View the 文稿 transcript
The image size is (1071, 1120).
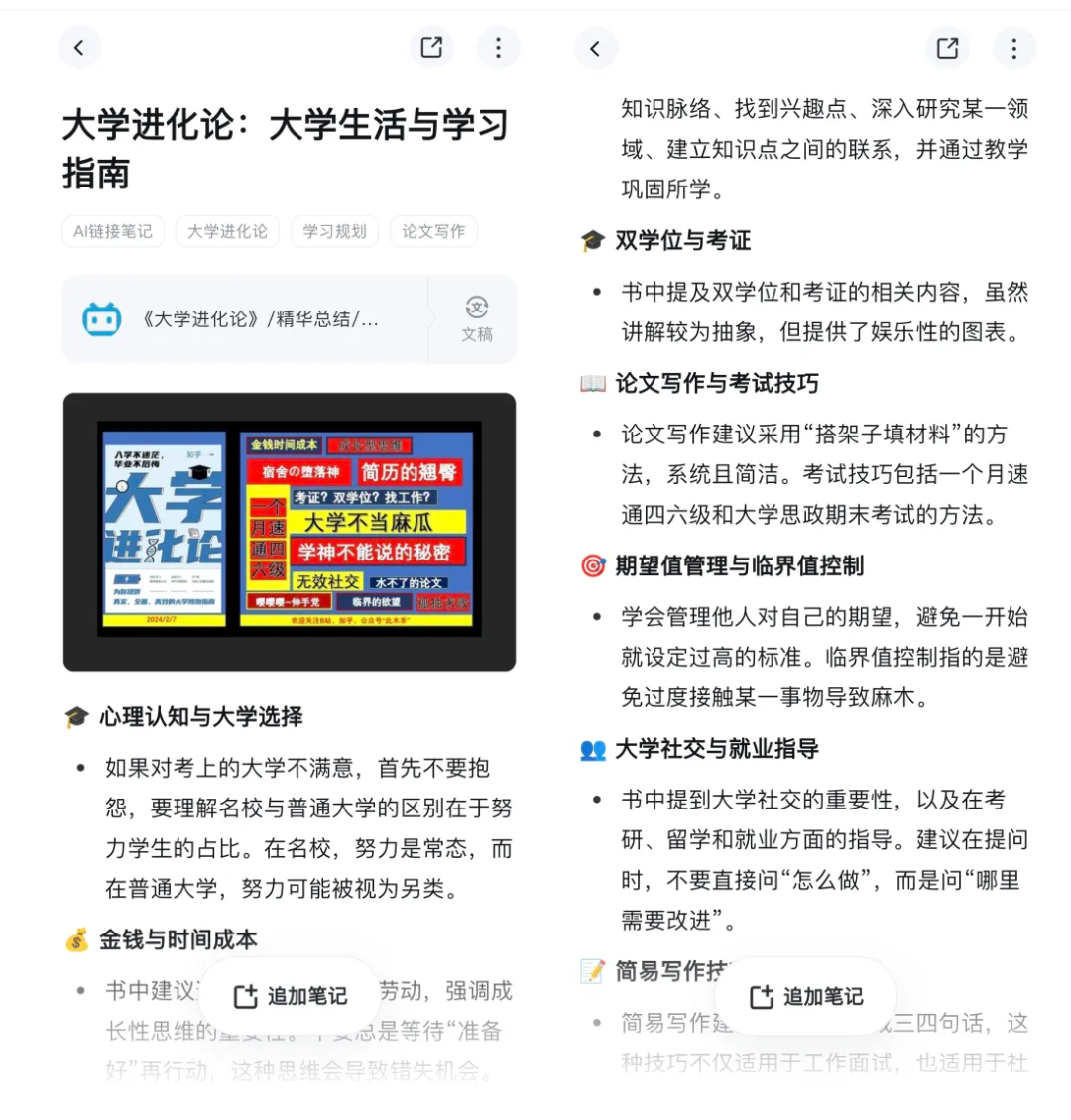[x=477, y=319]
